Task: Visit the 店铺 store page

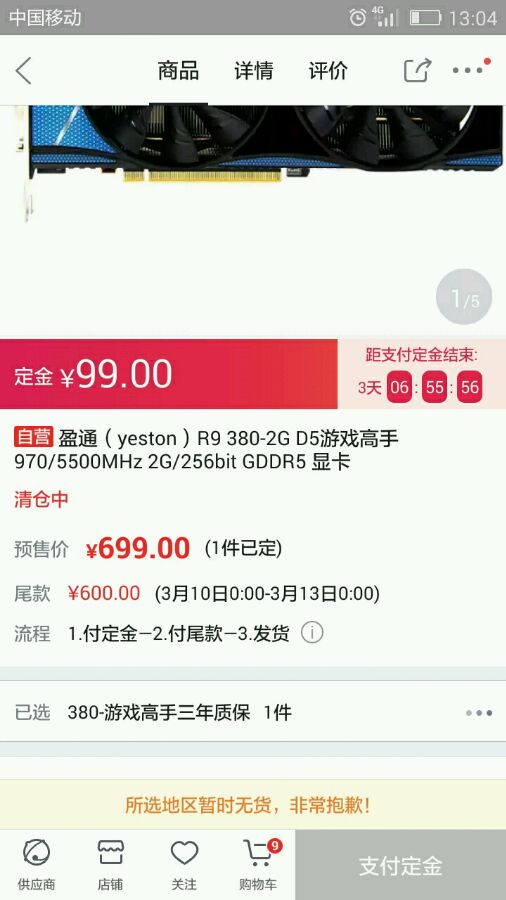Action: (x=110, y=864)
